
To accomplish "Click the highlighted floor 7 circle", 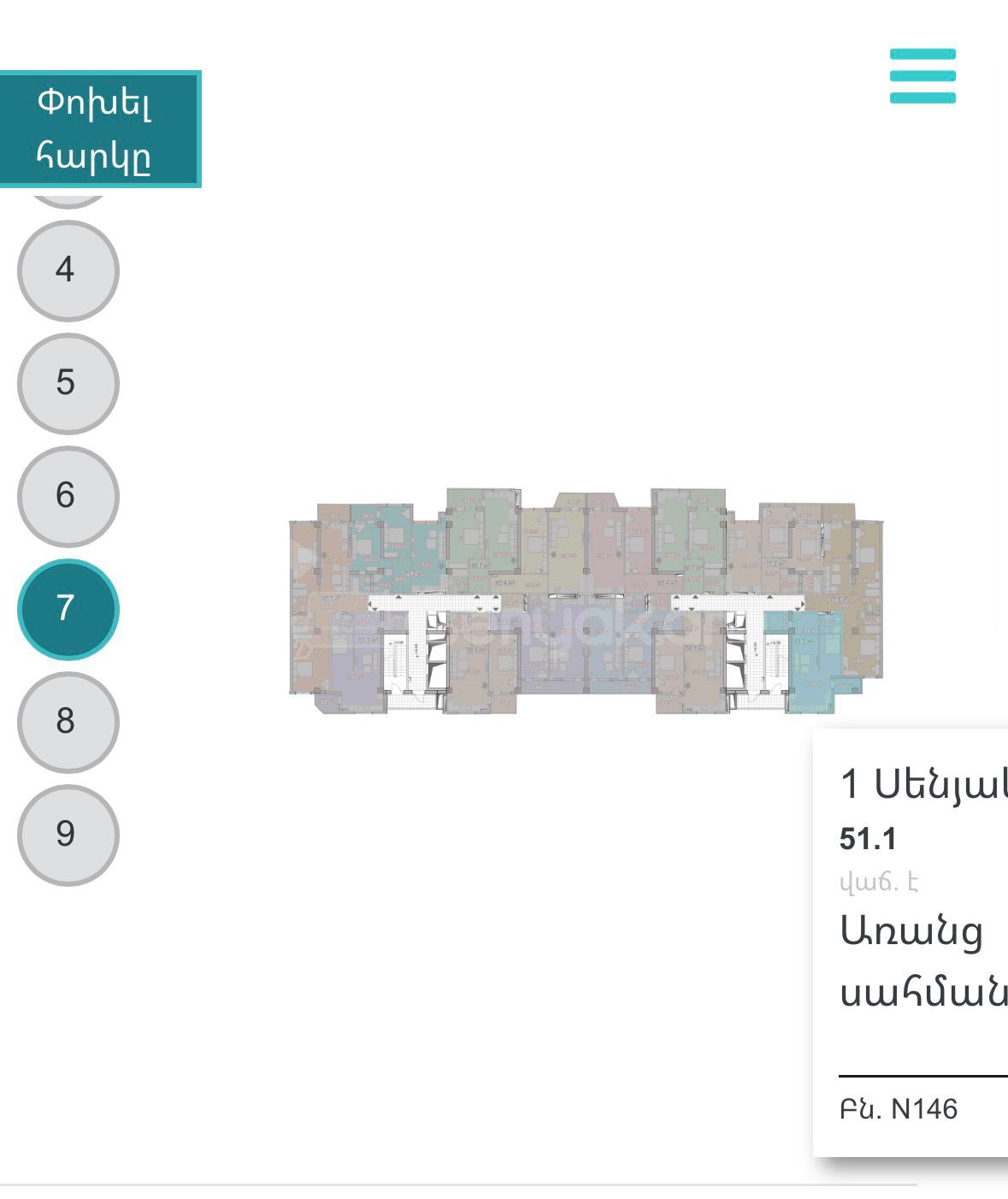I will tap(67, 609).
